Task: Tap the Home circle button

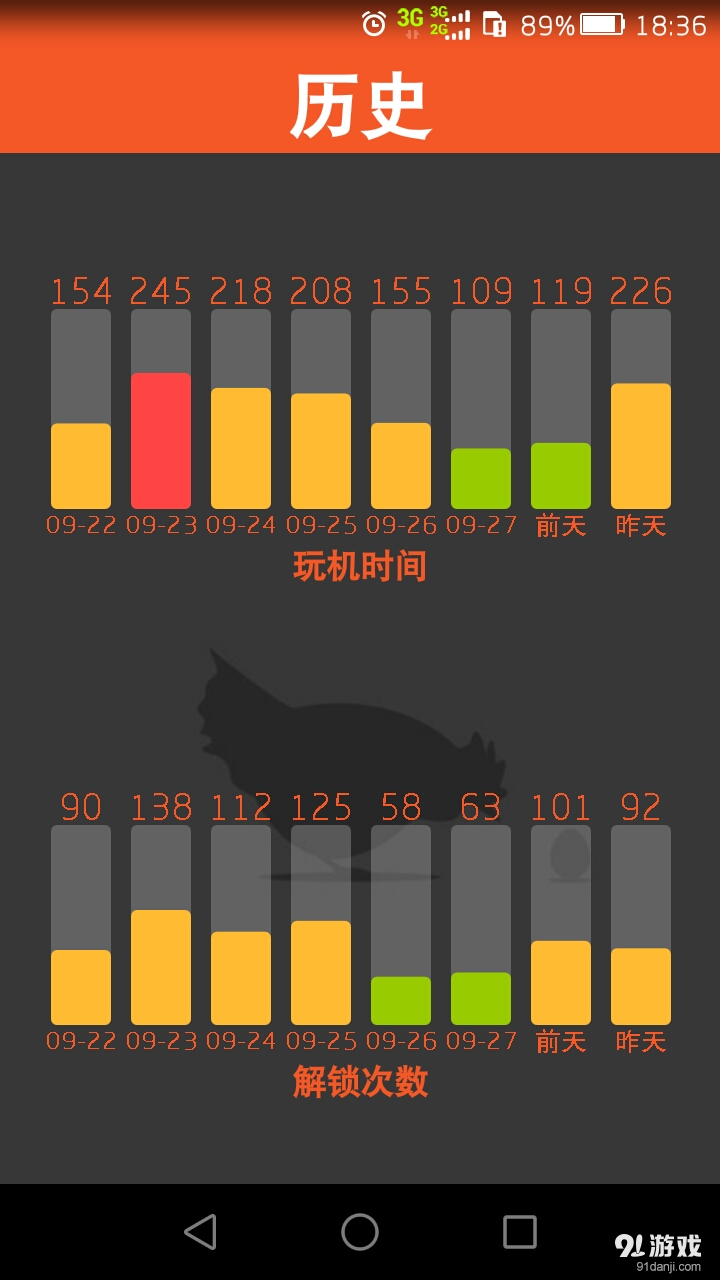Action: click(x=360, y=1232)
